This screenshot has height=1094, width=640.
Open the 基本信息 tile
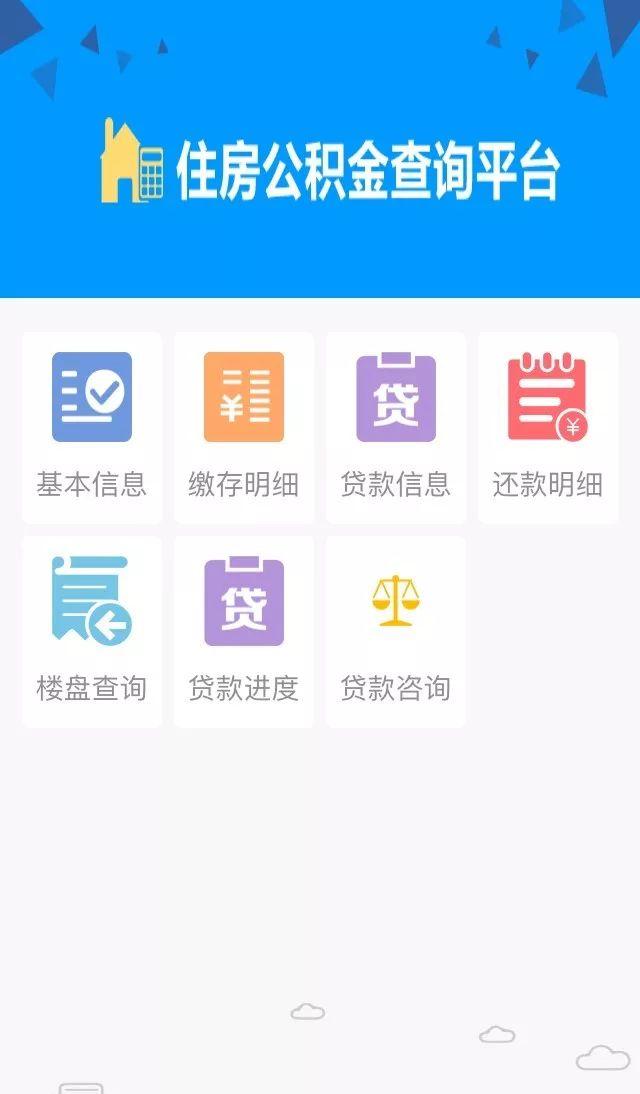pyautogui.click(x=92, y=427)
